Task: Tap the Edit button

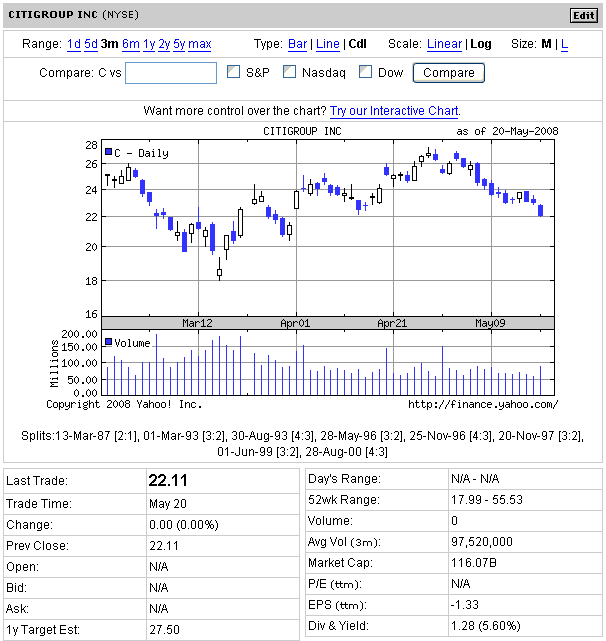Action: coord(583,15)
